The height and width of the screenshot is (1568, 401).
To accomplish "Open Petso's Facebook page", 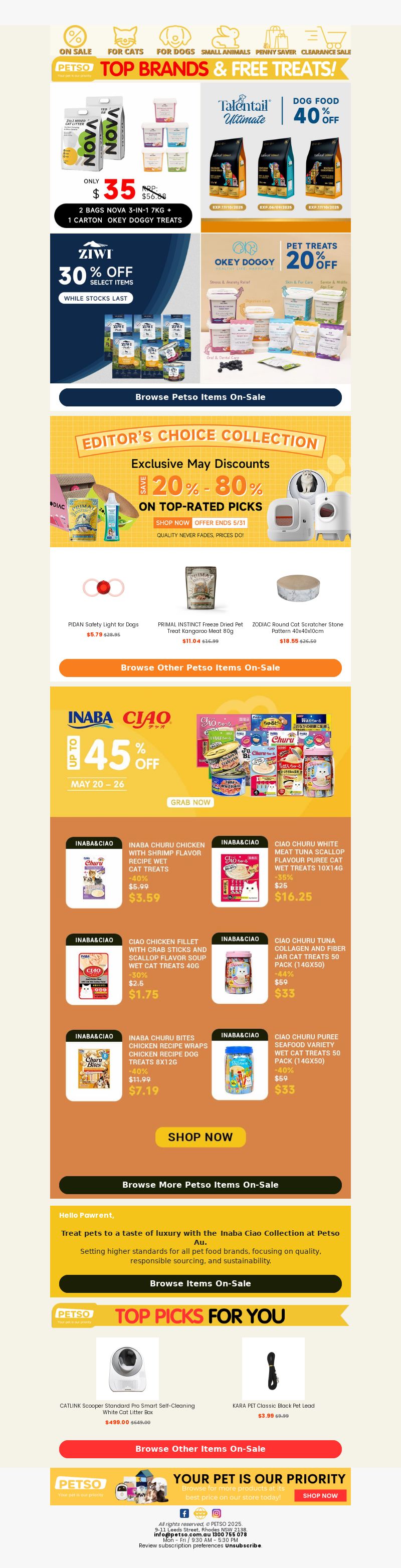I will click(184, 1513).
